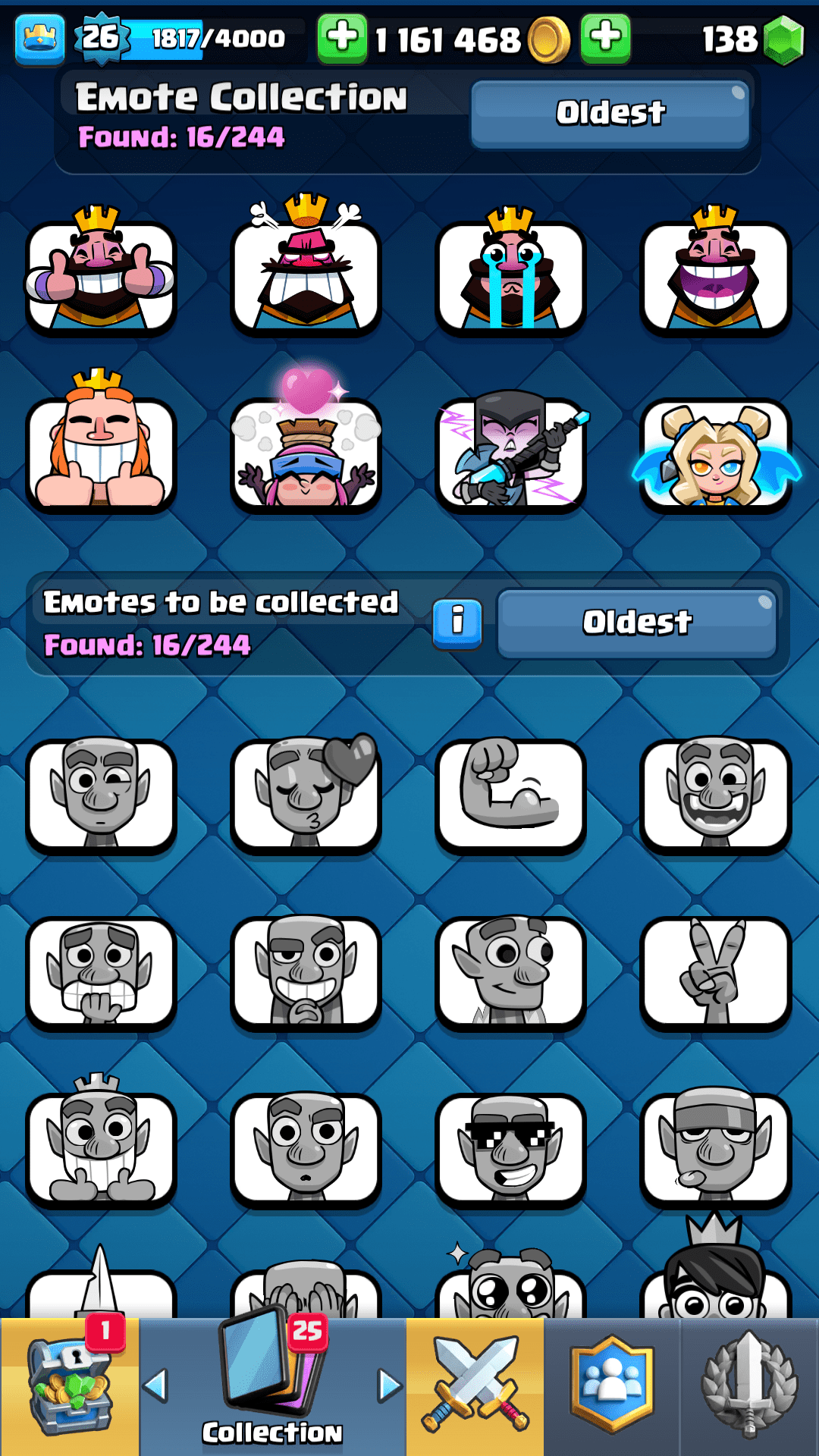The image size is (819, 1456).
Task: Tap the green plus next to gems
Action: click(x=605, y=38)
